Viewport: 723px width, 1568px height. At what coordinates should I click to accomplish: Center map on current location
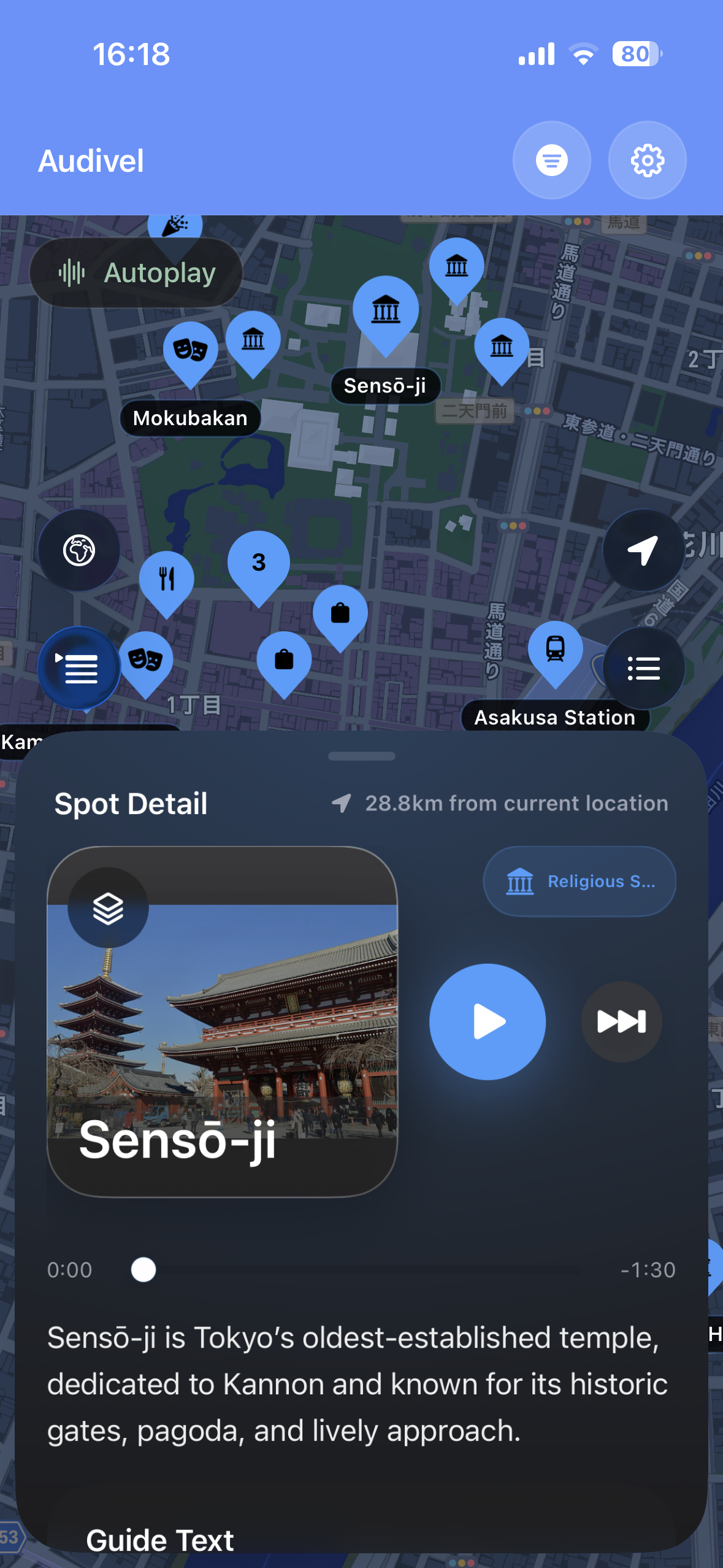coord(643,550)
